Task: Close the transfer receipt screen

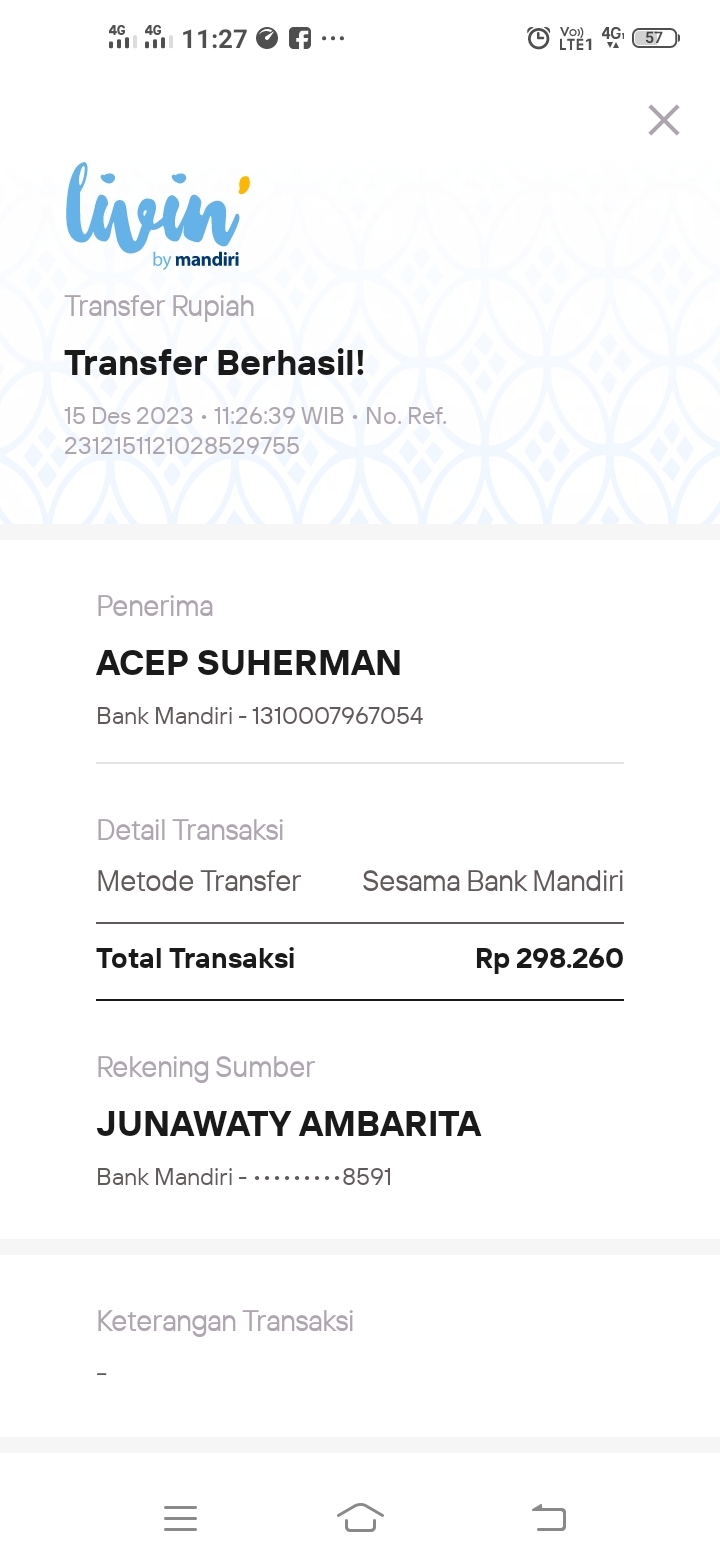Action: (x=664, y=120)
